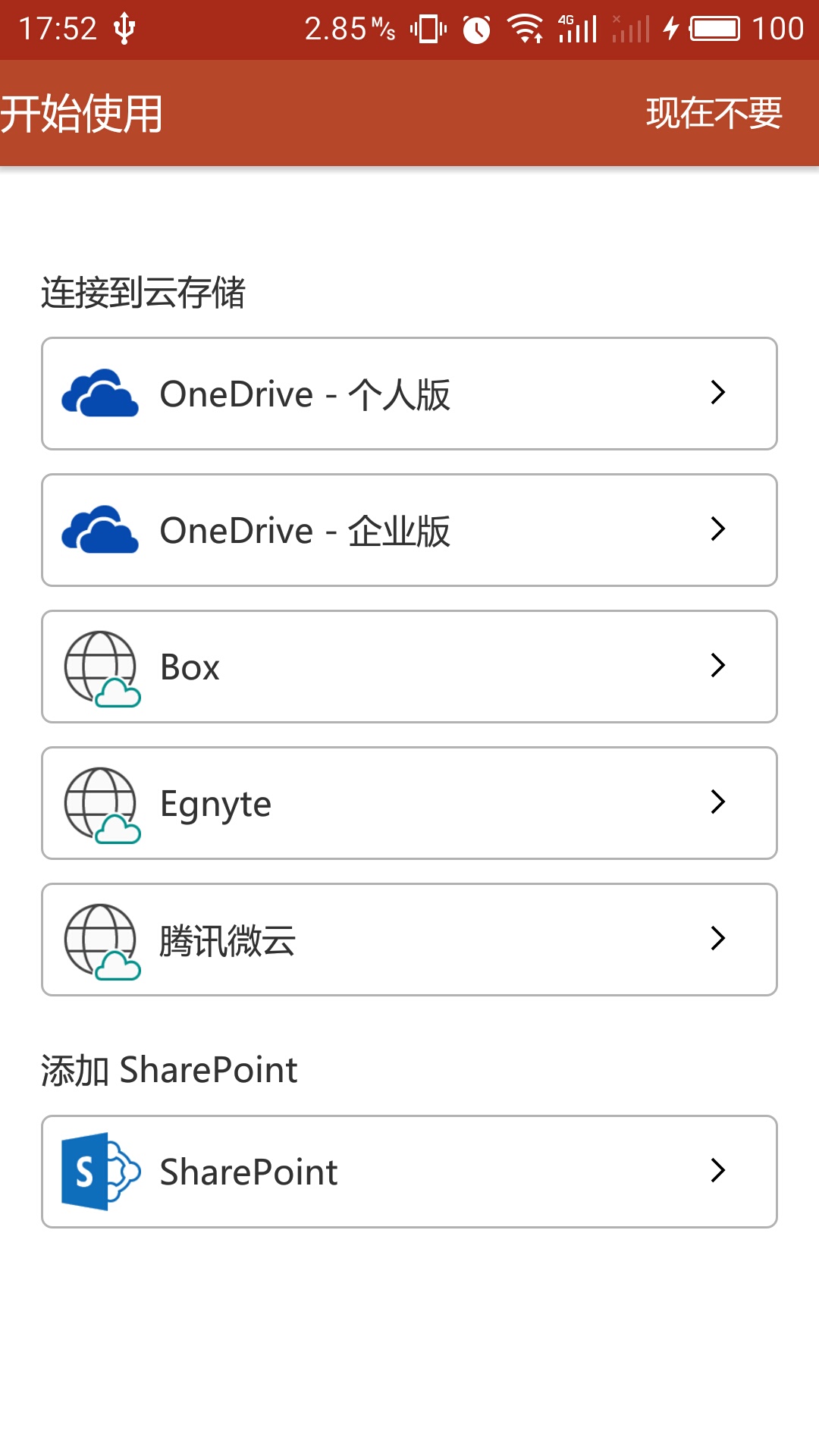Expand the Egnyte entry arrow
The height and width of the screenshot is (1456, 819).
[718, 802]
